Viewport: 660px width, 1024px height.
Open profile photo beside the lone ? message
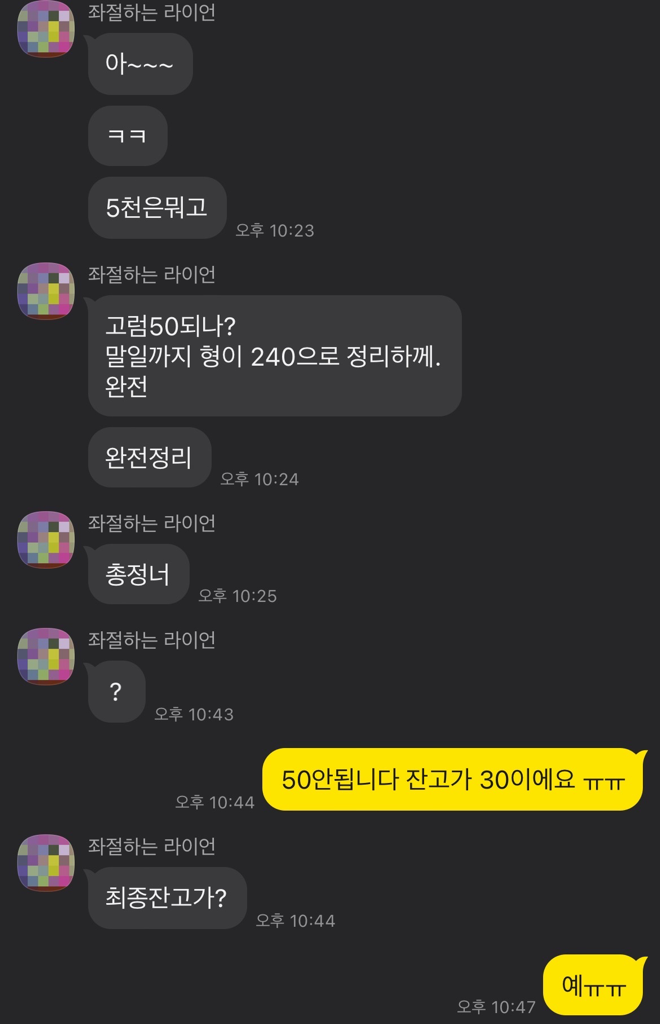(46, 657)
